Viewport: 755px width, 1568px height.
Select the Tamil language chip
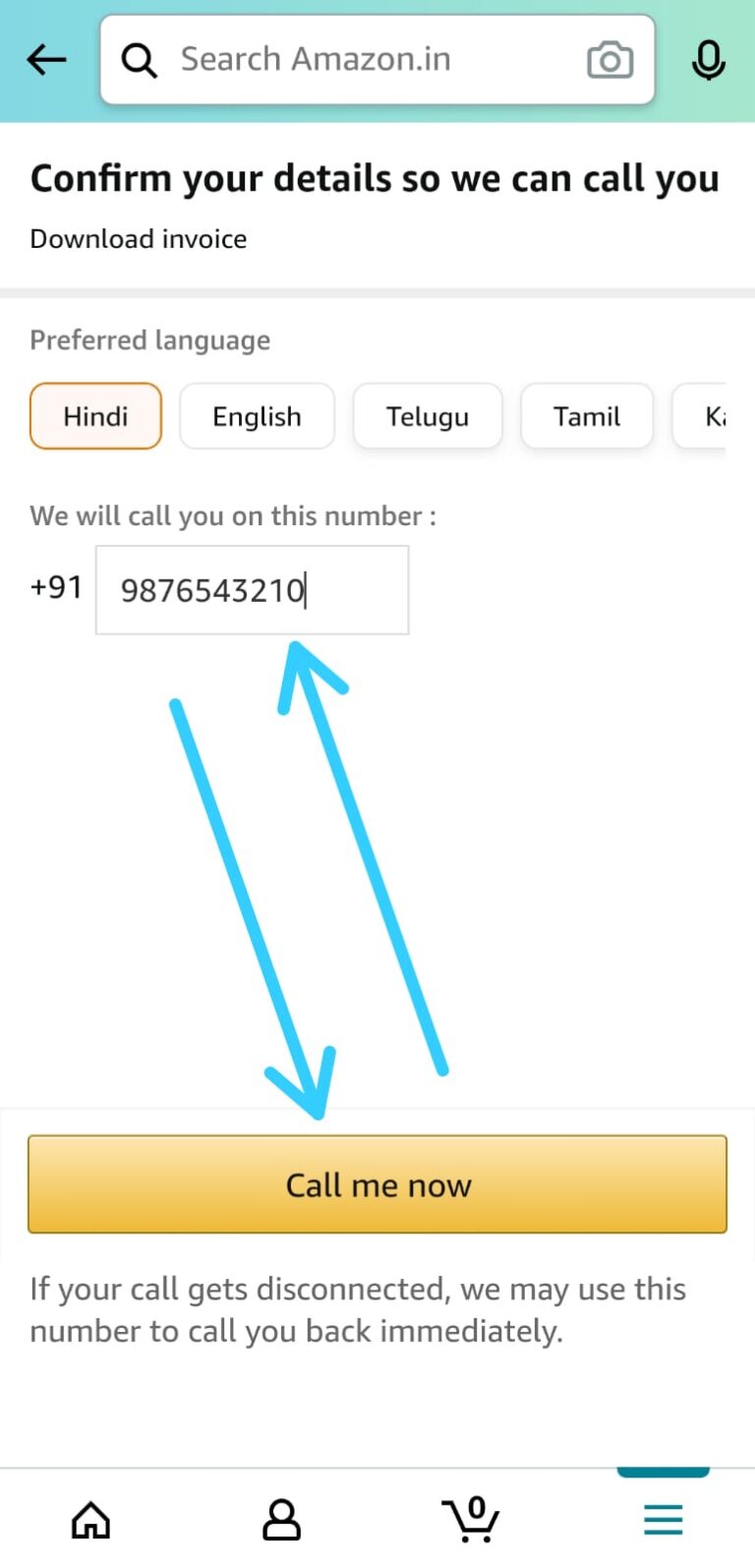(x=586, y=416)
